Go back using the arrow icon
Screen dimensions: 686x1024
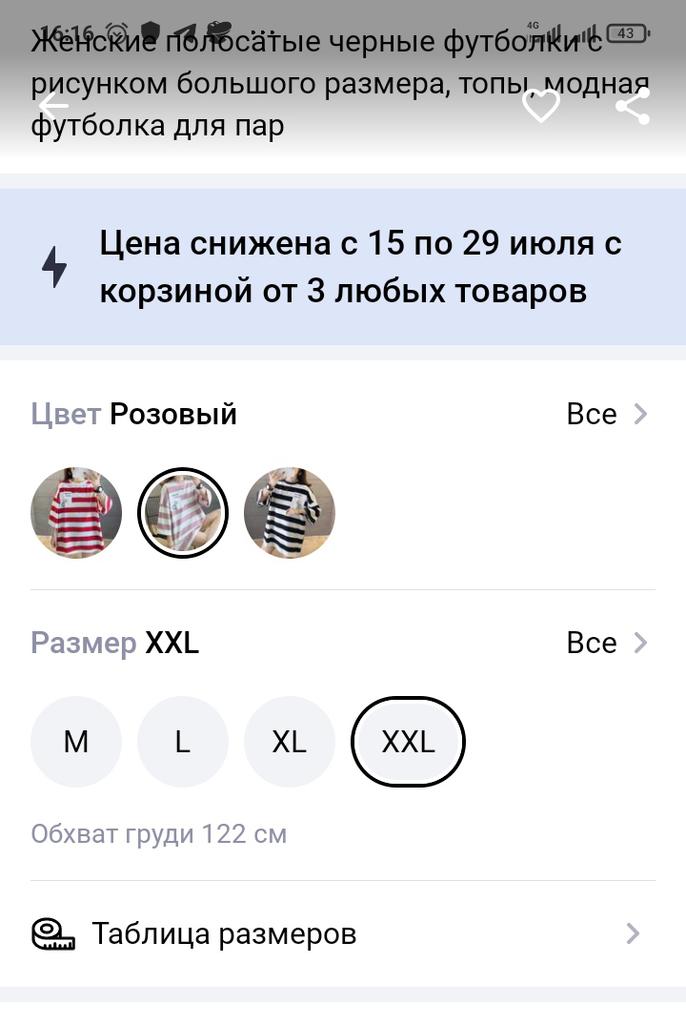coord(54,106)
